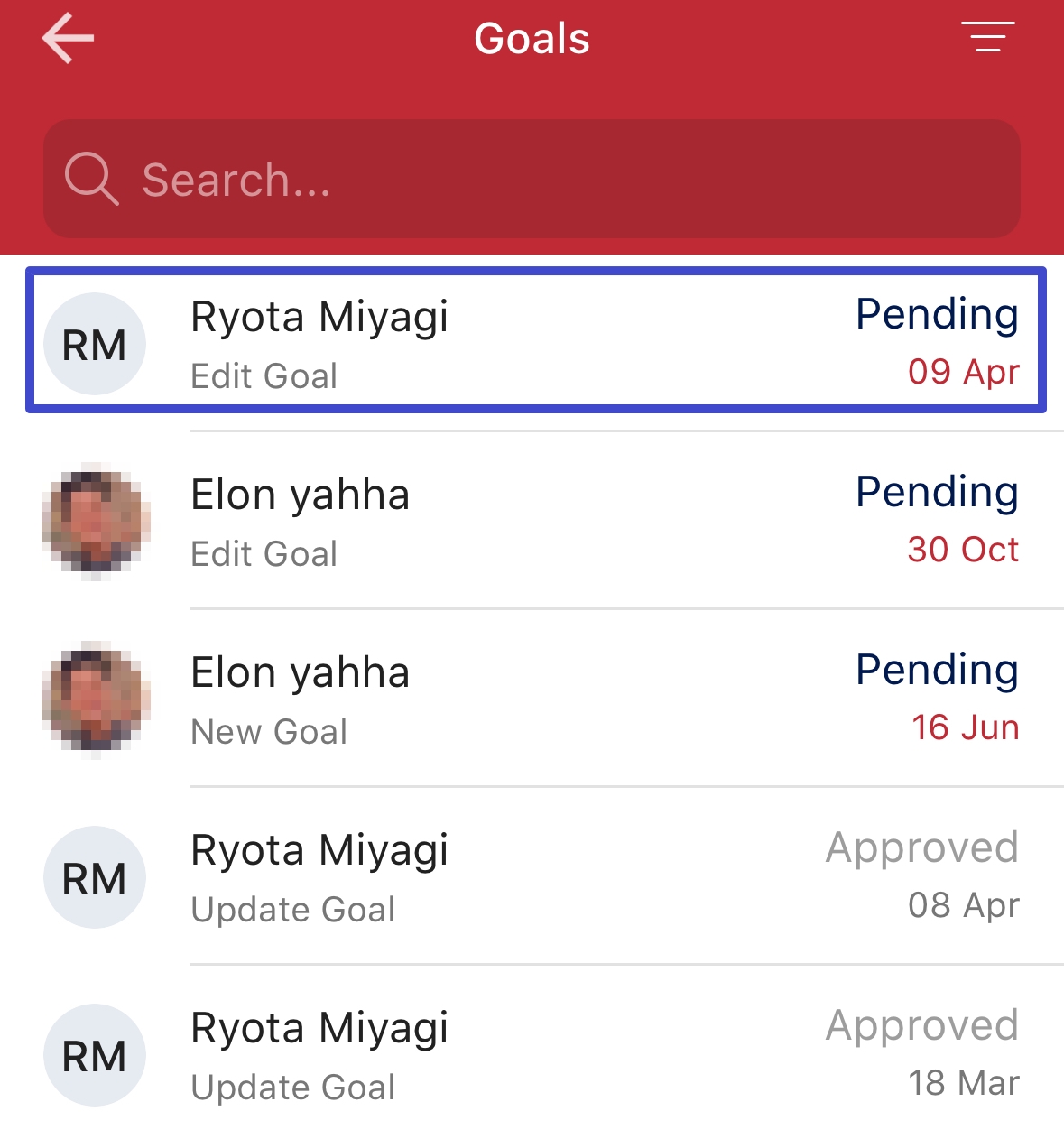This screenshot has height=1139, width=1064.
Task: Focus the Search field
Action: tap(532, 179)
